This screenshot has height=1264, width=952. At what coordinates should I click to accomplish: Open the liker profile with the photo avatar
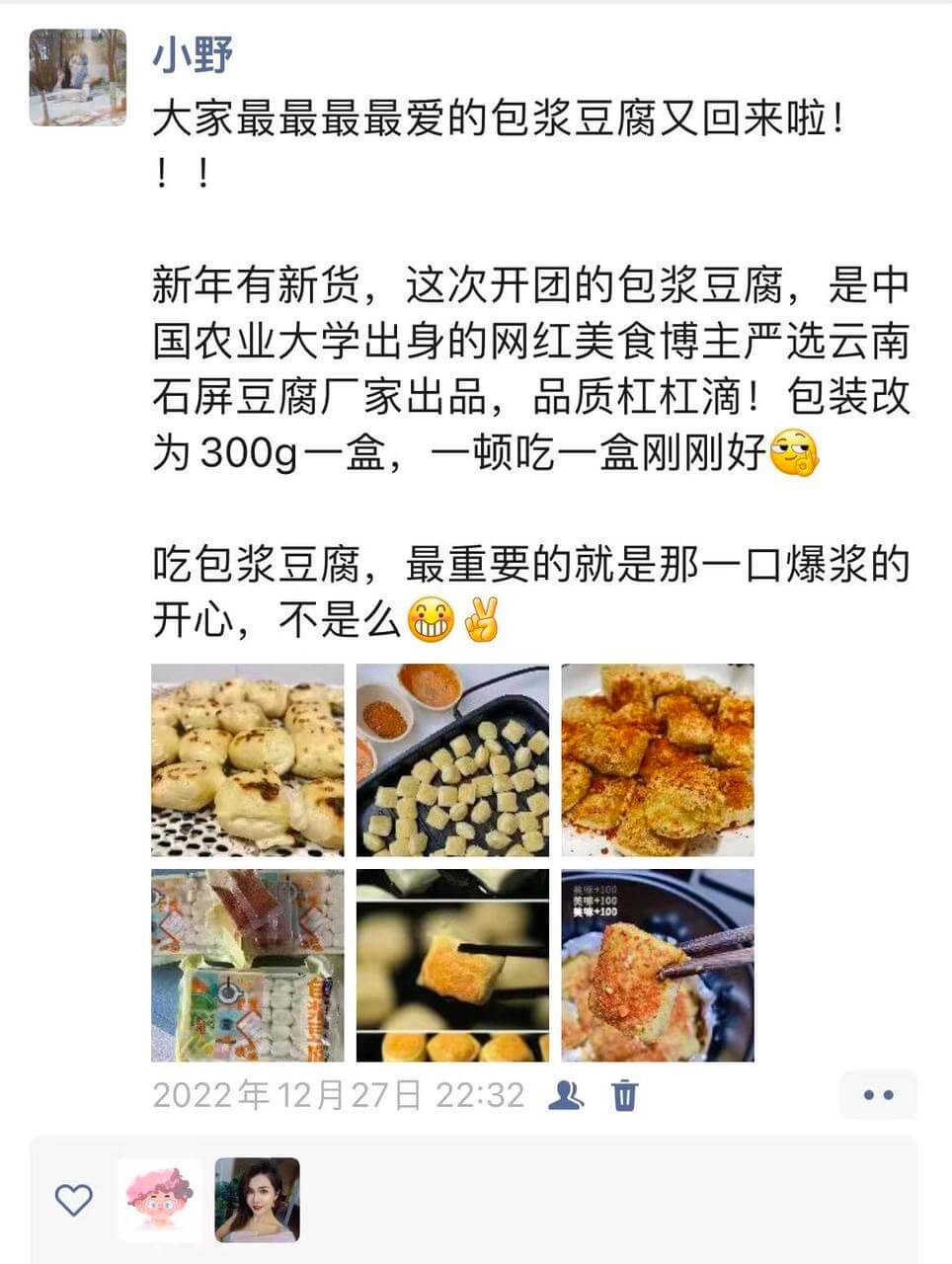[x=257, y=1200]
